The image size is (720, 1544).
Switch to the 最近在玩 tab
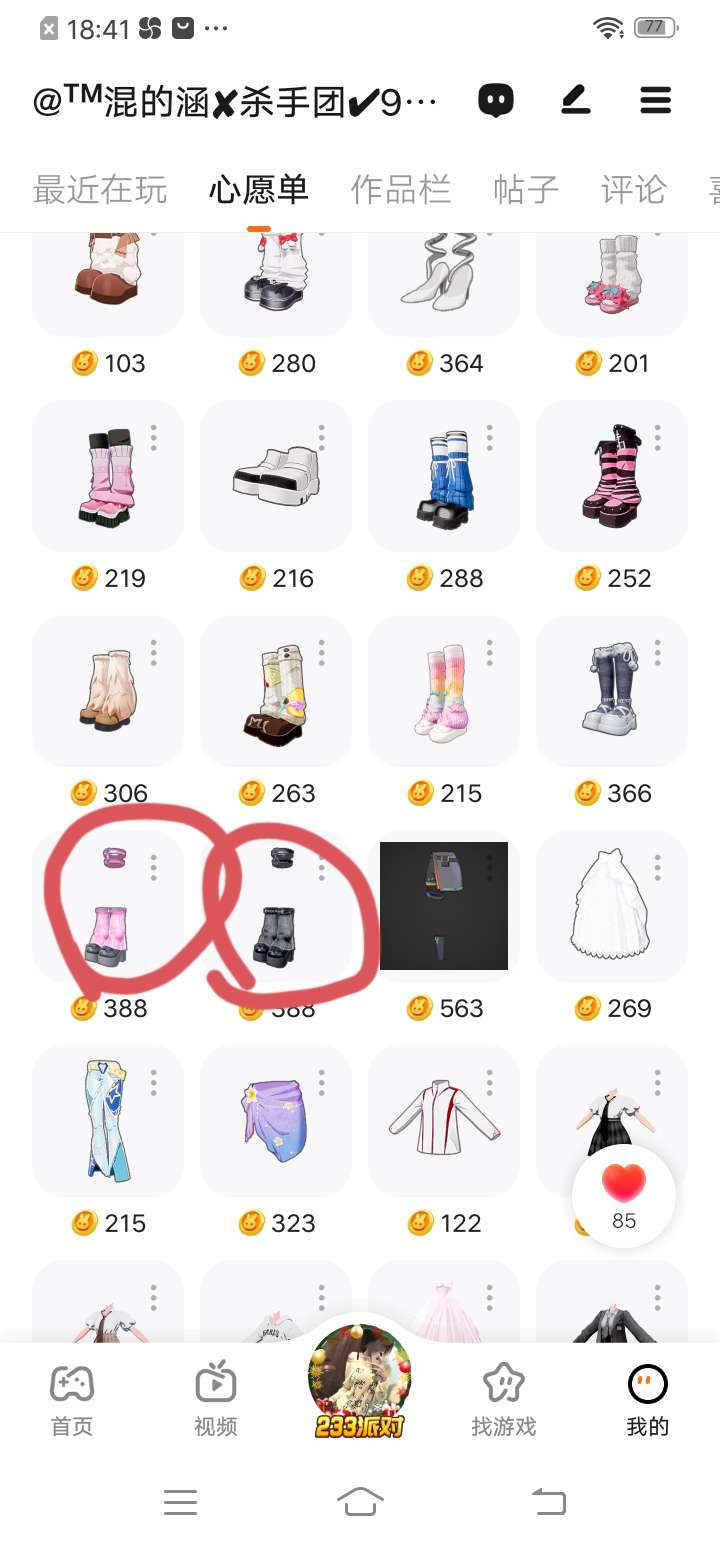[100, 190]
